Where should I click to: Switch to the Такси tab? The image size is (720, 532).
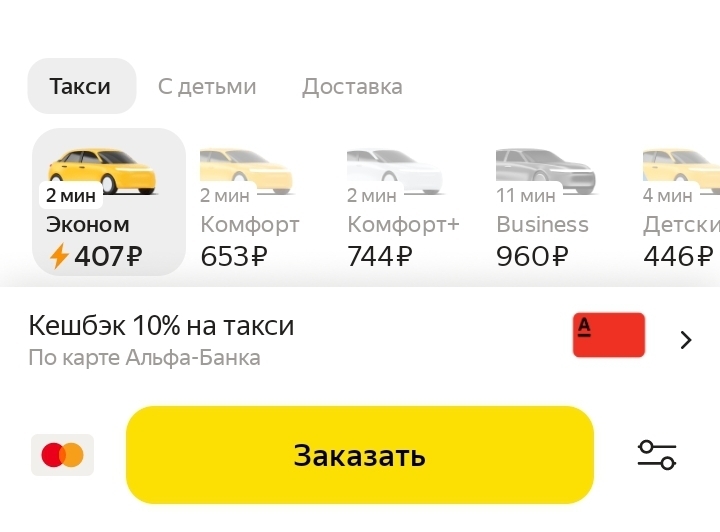tap(80, 87)
